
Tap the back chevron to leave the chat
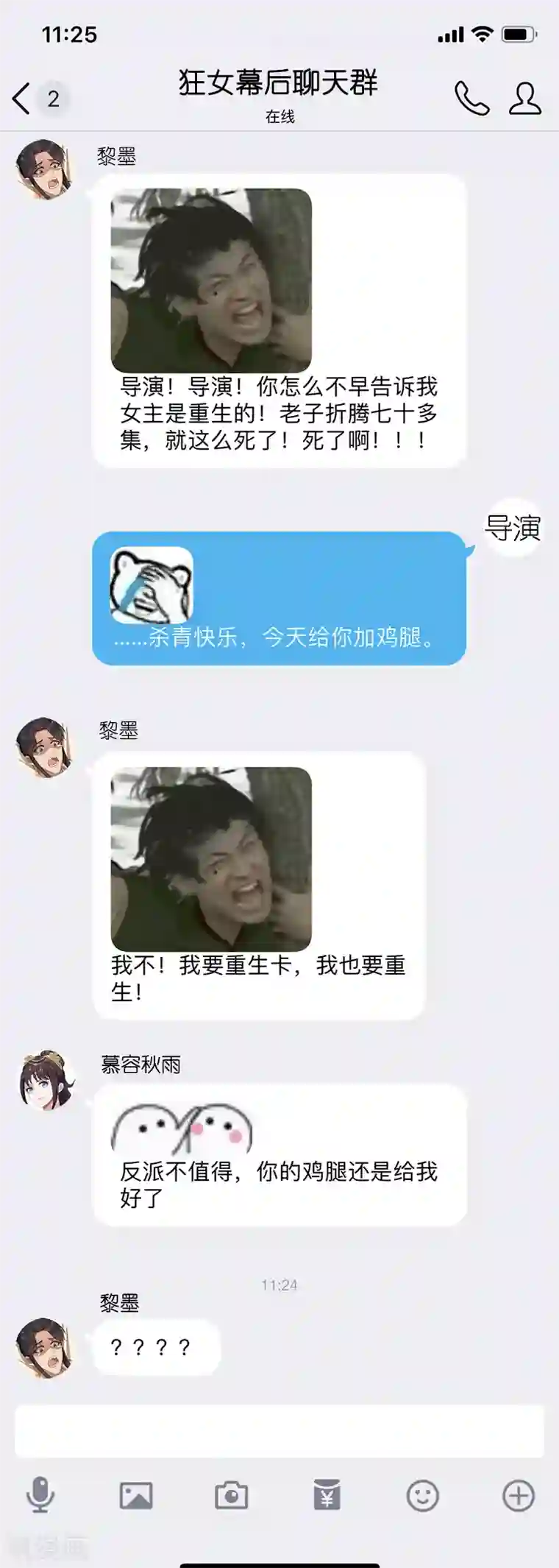(x=21, y=98)
